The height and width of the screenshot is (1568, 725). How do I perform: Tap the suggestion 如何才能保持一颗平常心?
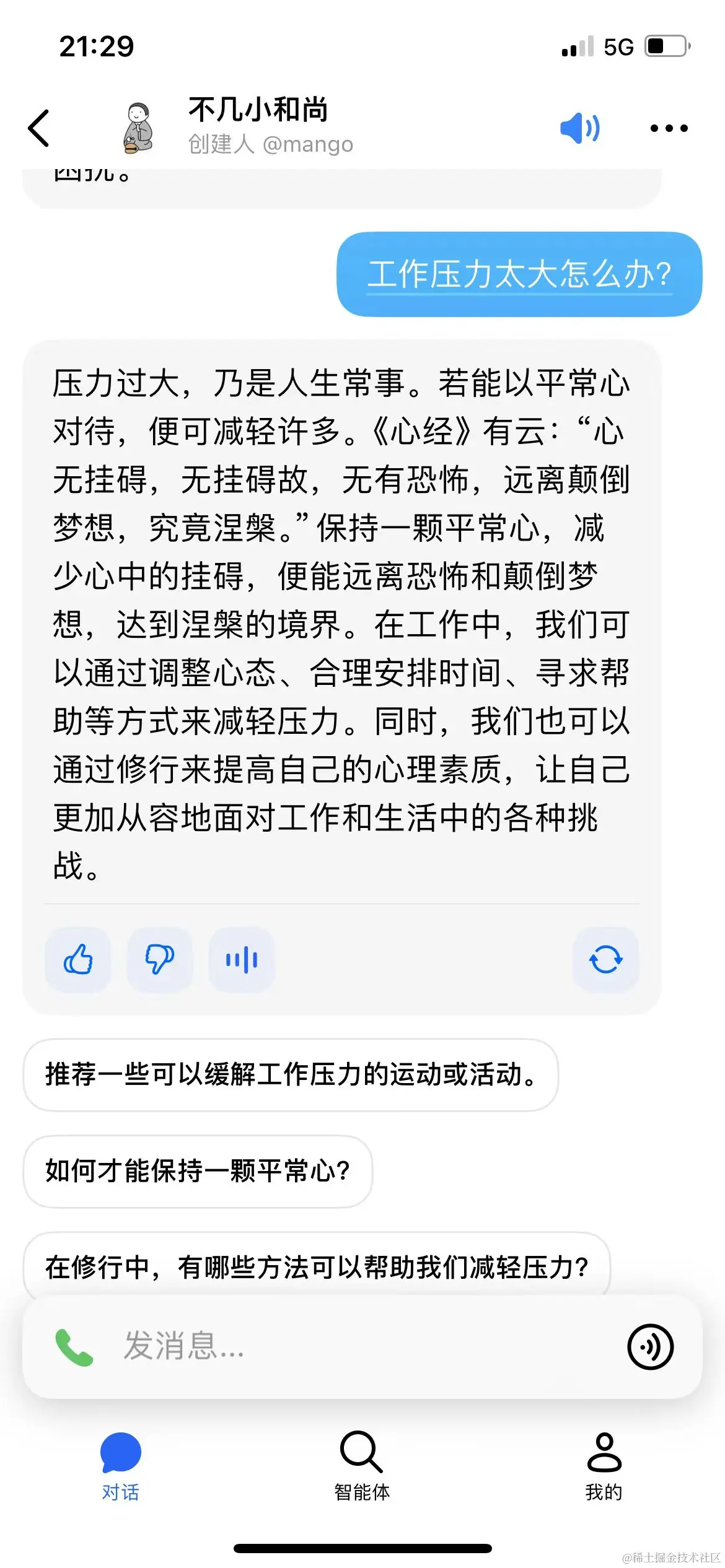(198, 1172)
